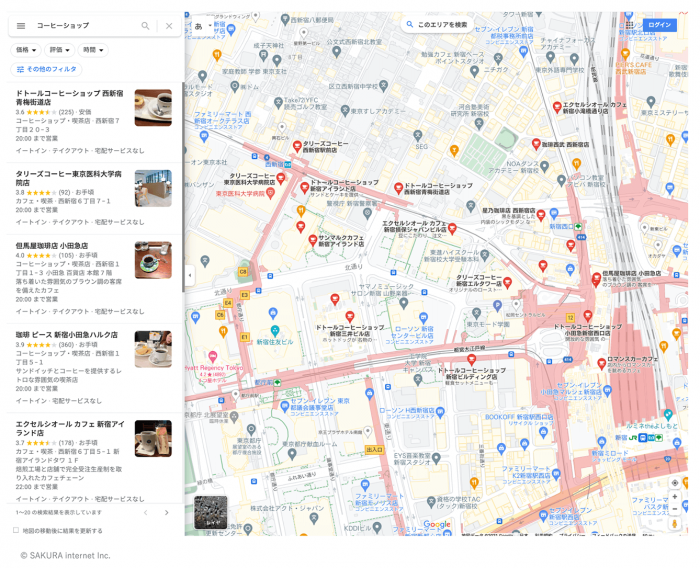This screenshot has height=568, width=700.
Task: Open the 価格 filter dropdown
Action: tap(26, 49)
